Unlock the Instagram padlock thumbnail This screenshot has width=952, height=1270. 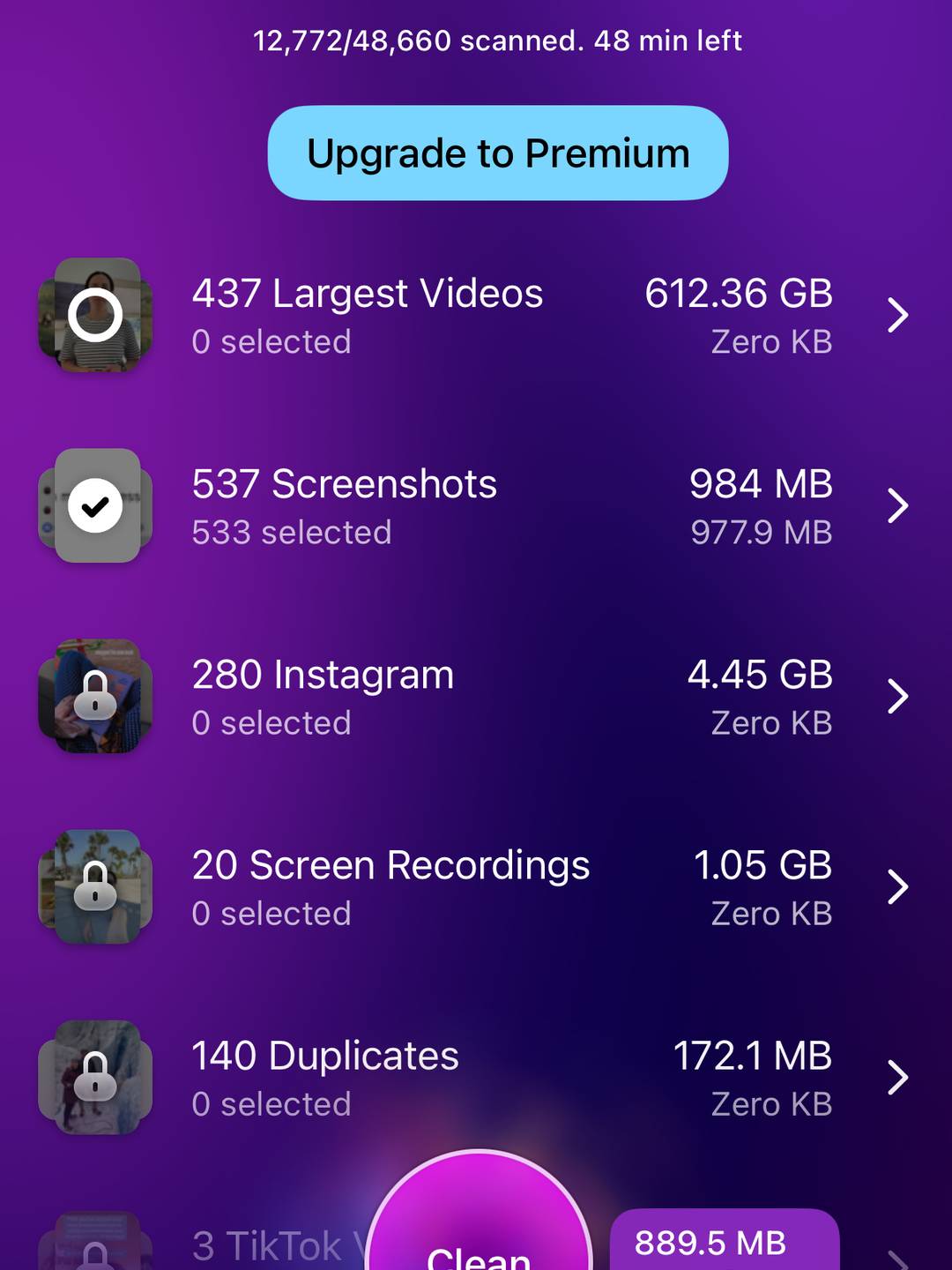click(x=95, y=697)
